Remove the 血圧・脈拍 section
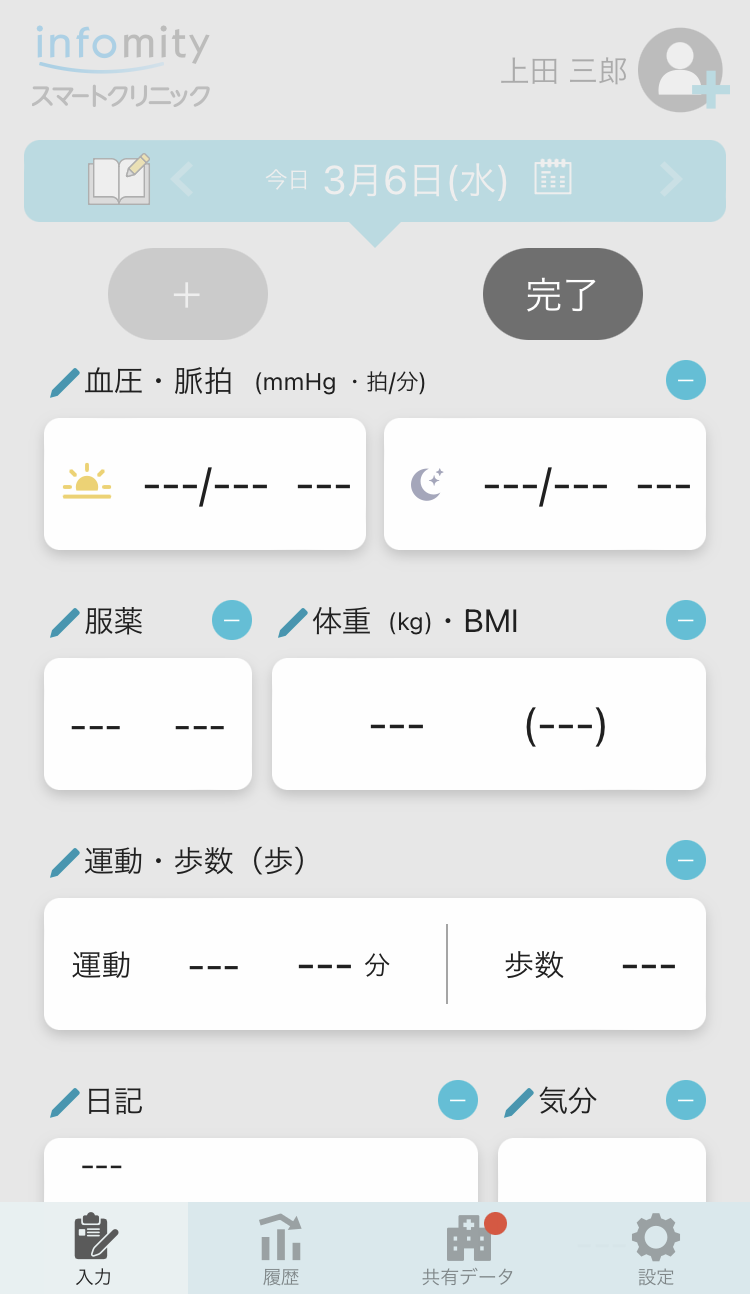This screenshot has width=750, height=1294. click(x=686, y=380)
